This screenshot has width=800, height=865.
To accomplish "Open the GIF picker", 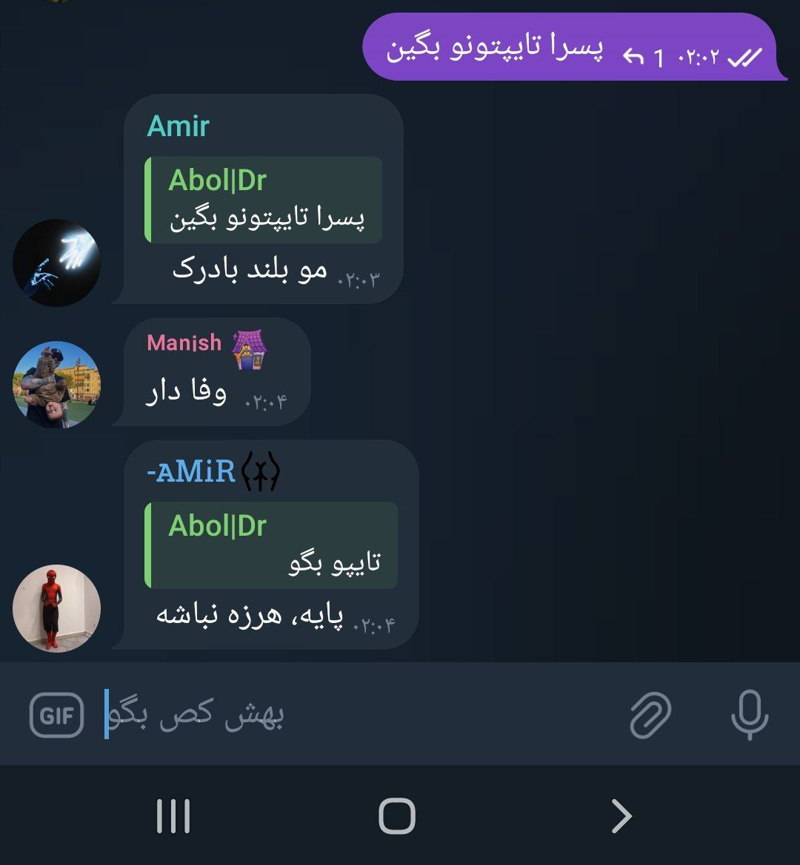I will pos(56,715).
